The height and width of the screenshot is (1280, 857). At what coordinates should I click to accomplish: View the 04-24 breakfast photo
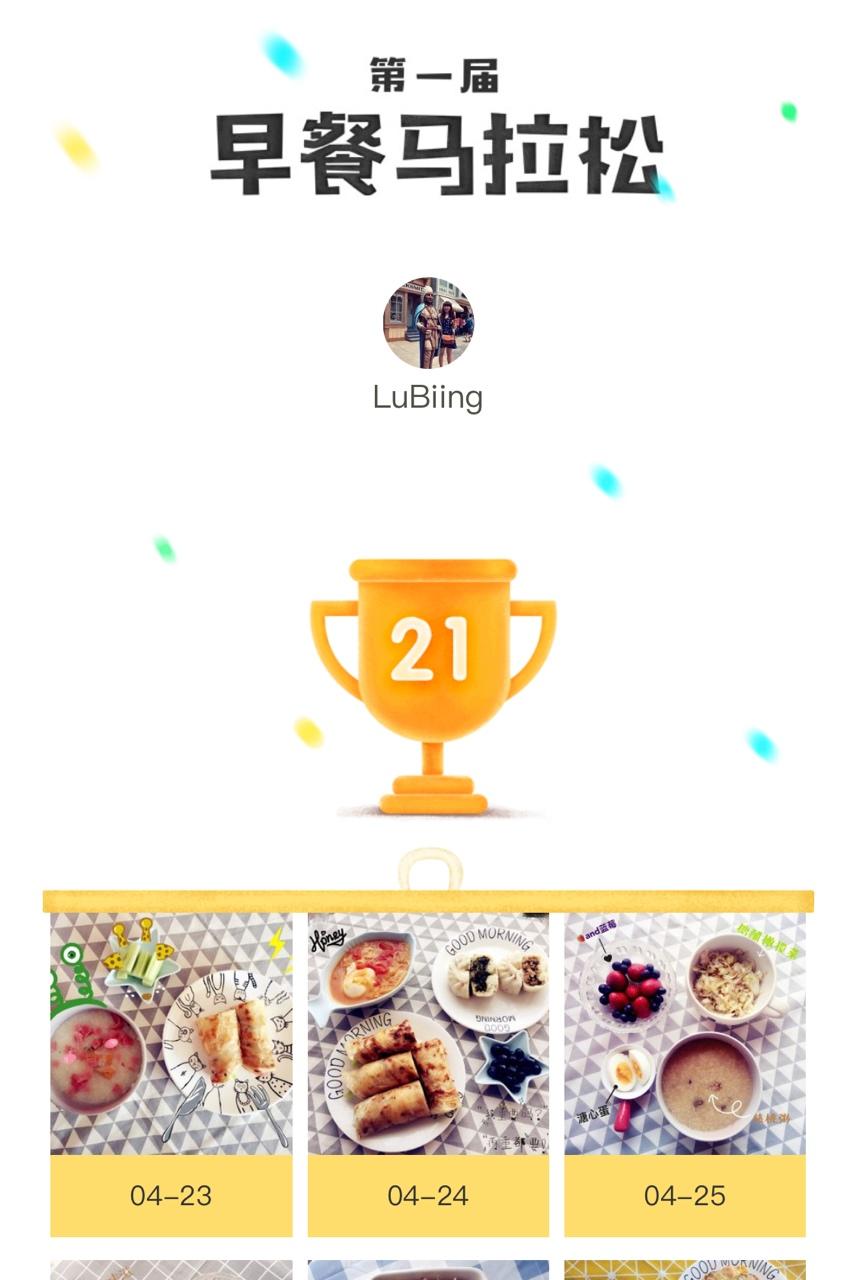pyautogui.click(x=428, y=1034)
